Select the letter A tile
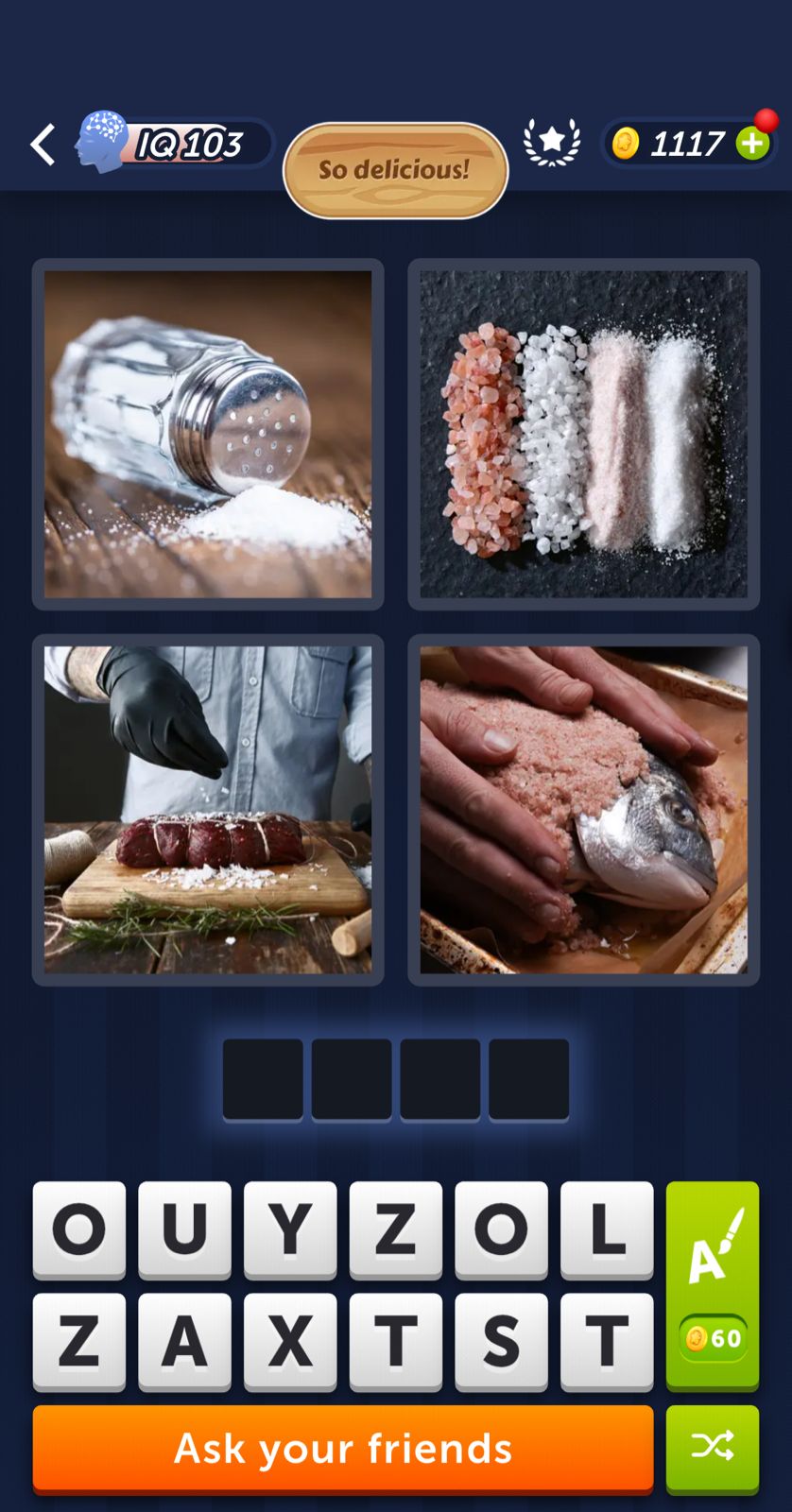This screenshot has width=792, height=1512. click(184, 1340)
